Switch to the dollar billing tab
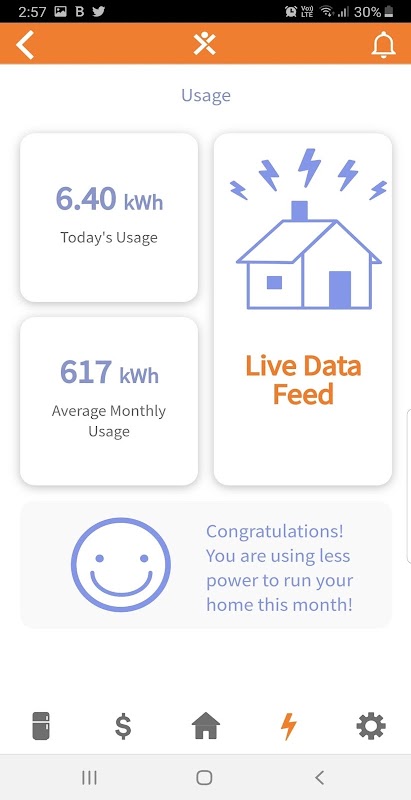Screen dimensions: 411x800 (123, 726)
